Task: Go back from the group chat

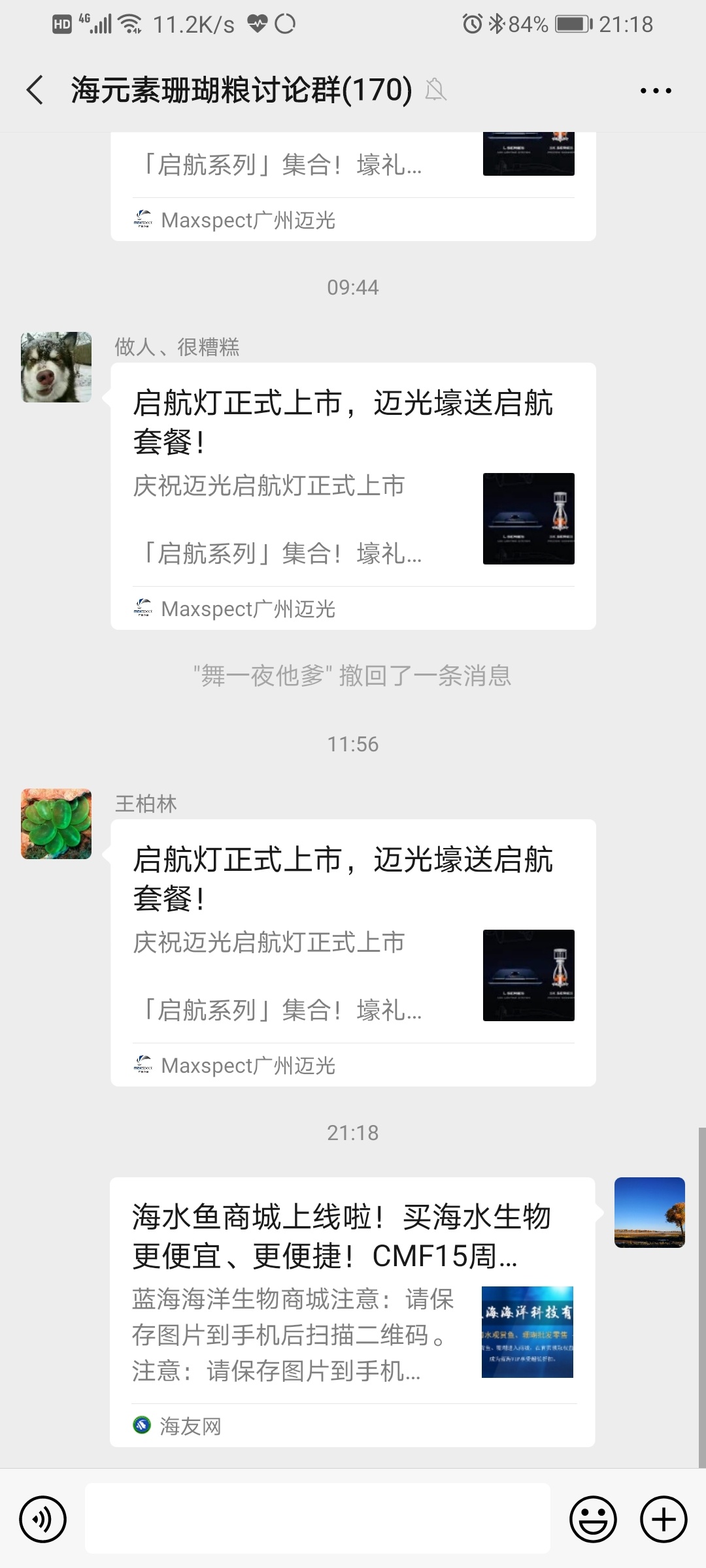Action: 35,90
